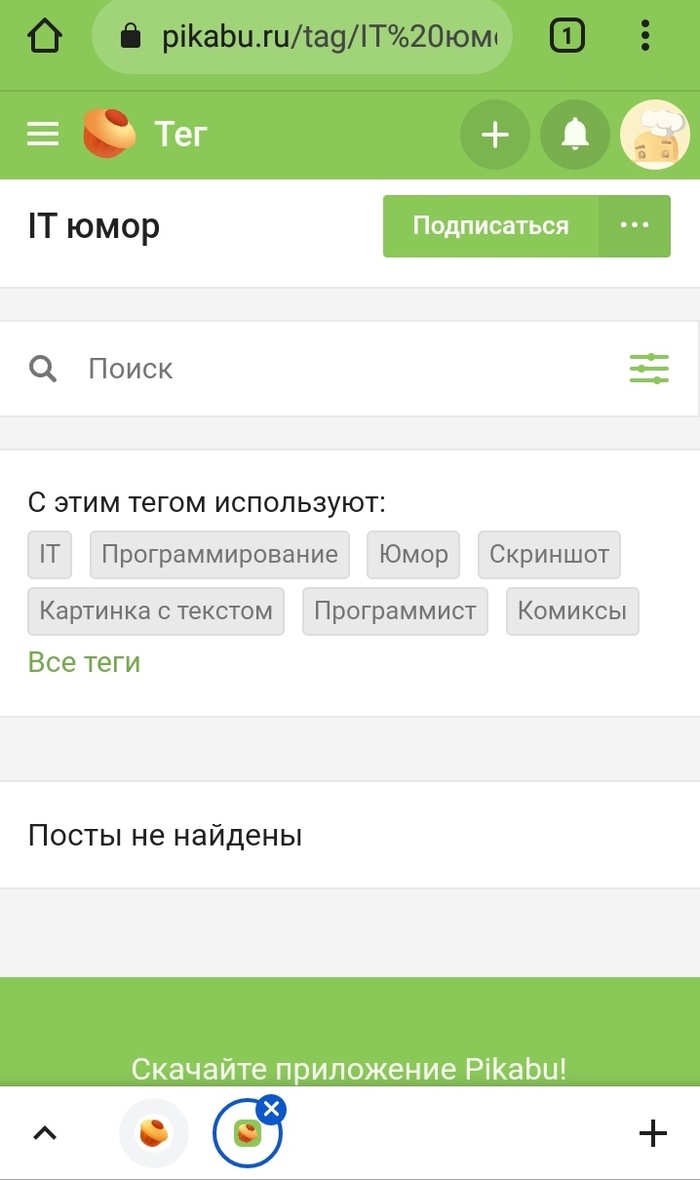Select the Комиксы tag chip
The image size is (700, 1180).
(572, 611)
